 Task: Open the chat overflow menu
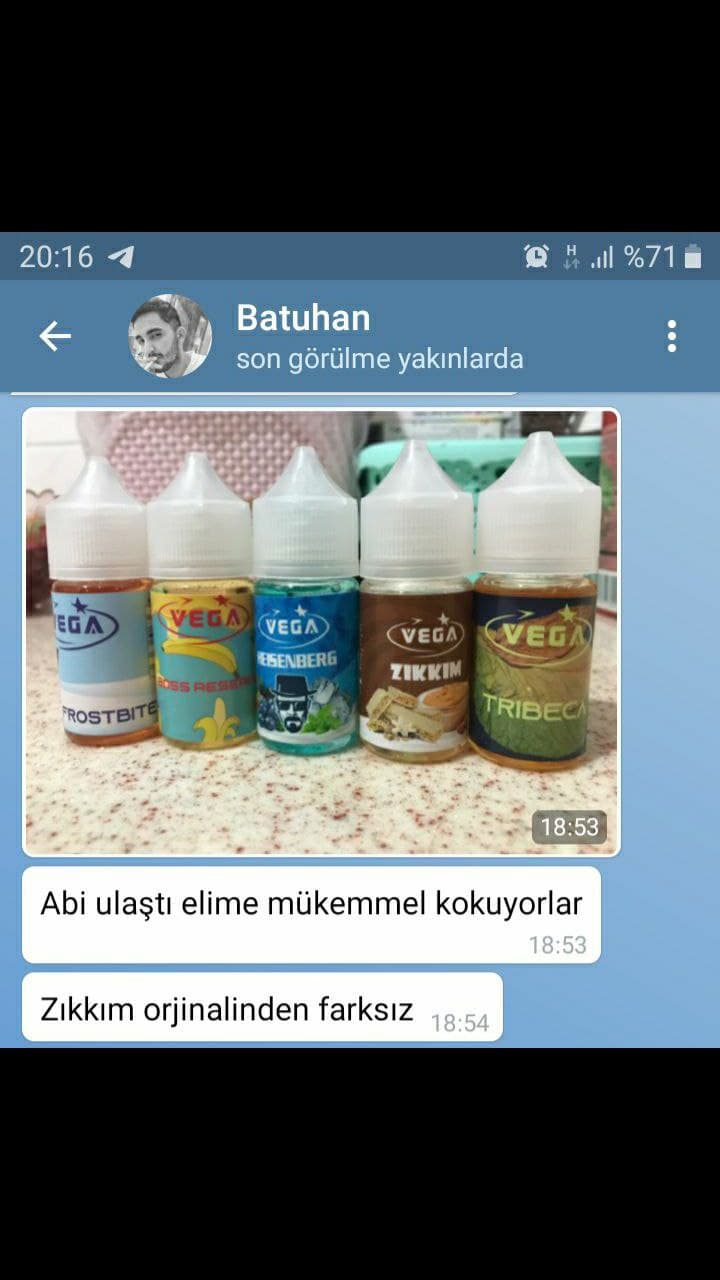coord(671,337)
